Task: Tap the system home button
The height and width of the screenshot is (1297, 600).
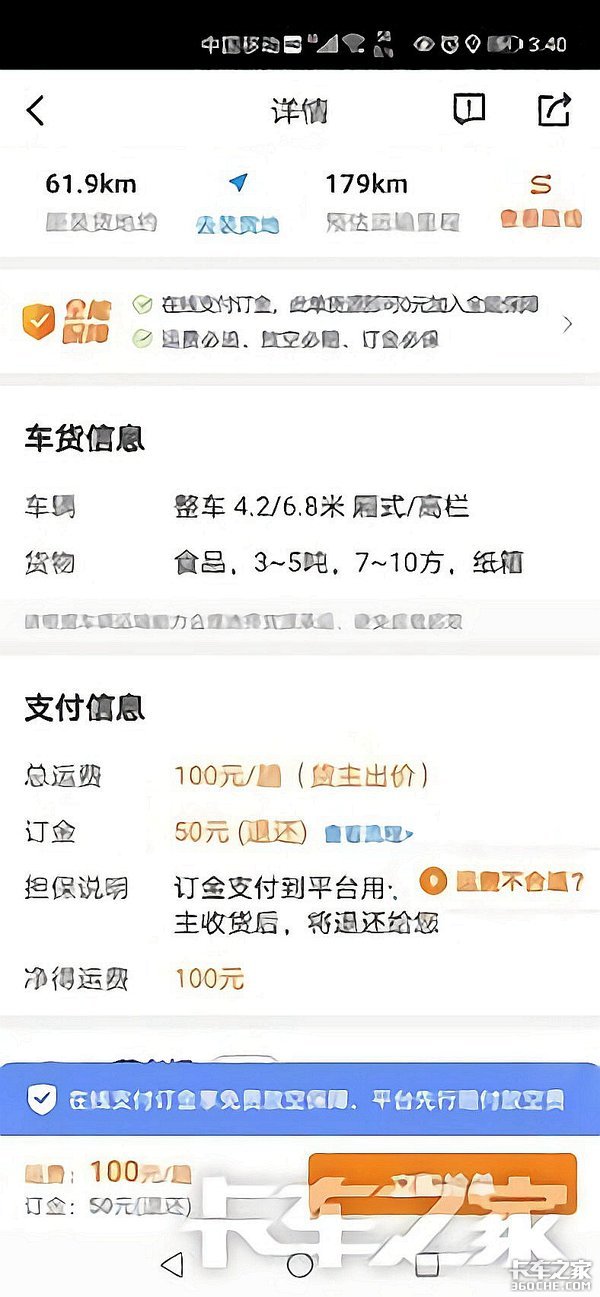Action: click(x=300, y=1263)
